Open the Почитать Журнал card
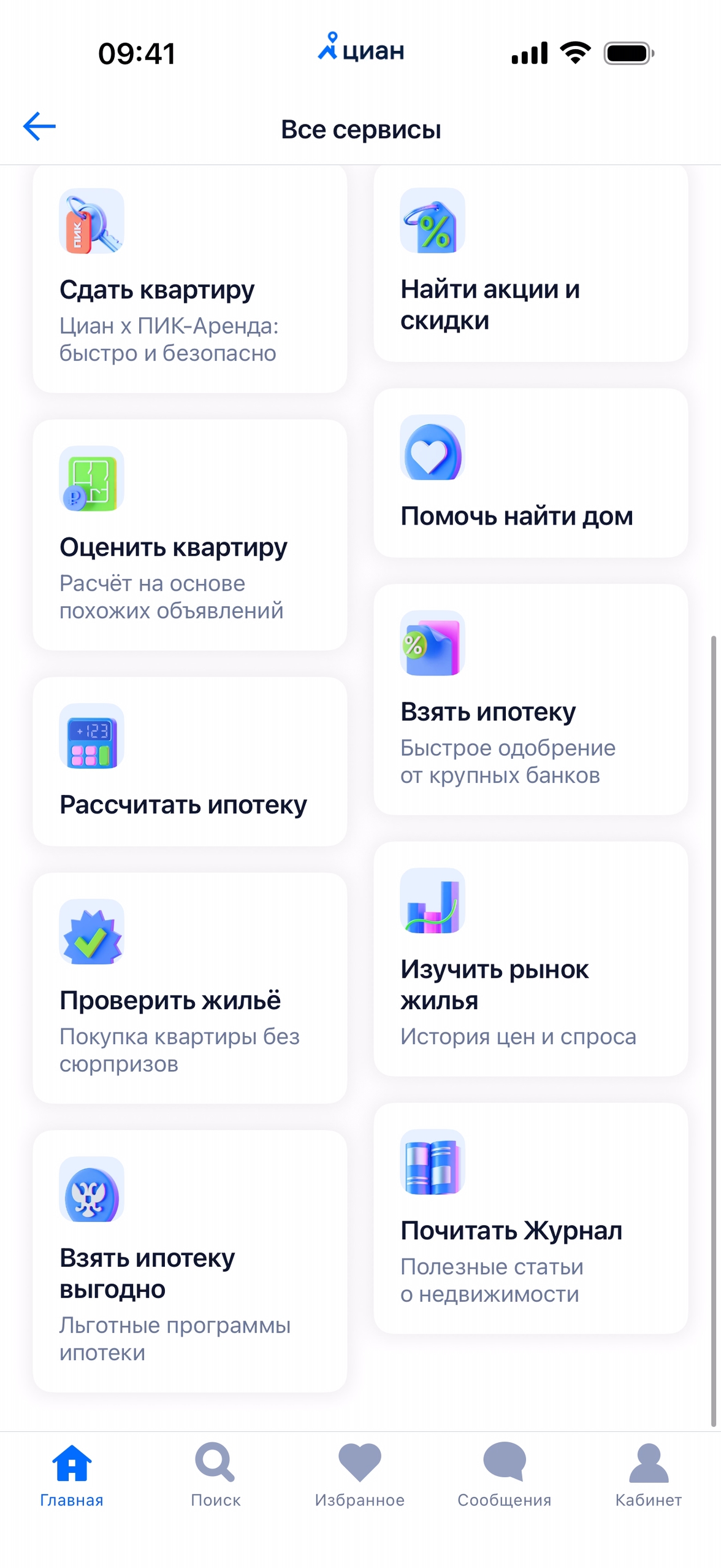The image size is (721, 1568). click(x=530, y=1218)
